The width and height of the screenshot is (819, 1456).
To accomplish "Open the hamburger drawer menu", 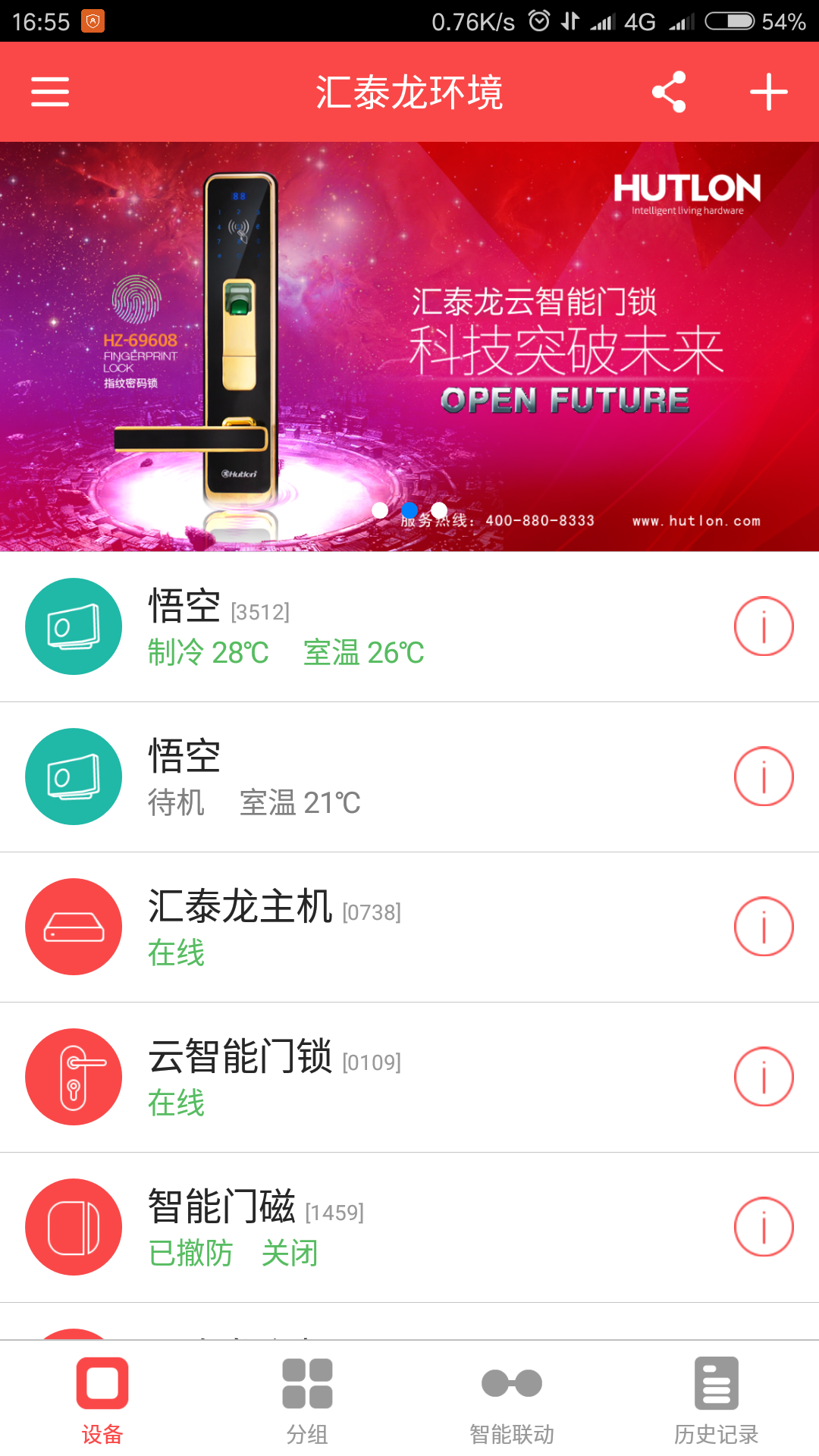I will (x=50, y=92).
